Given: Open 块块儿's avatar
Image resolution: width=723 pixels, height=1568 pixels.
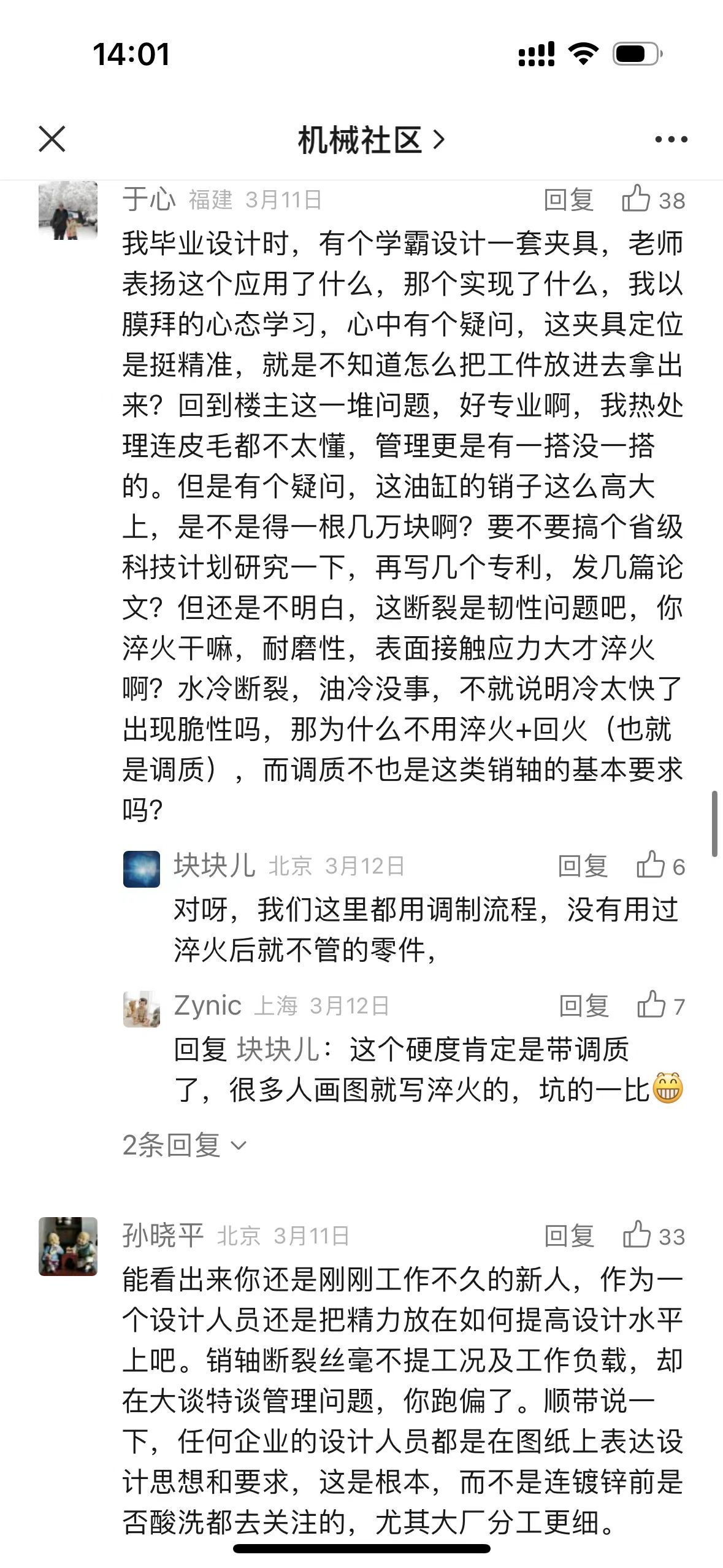Looking at the screenshot, I should point(142,869).
